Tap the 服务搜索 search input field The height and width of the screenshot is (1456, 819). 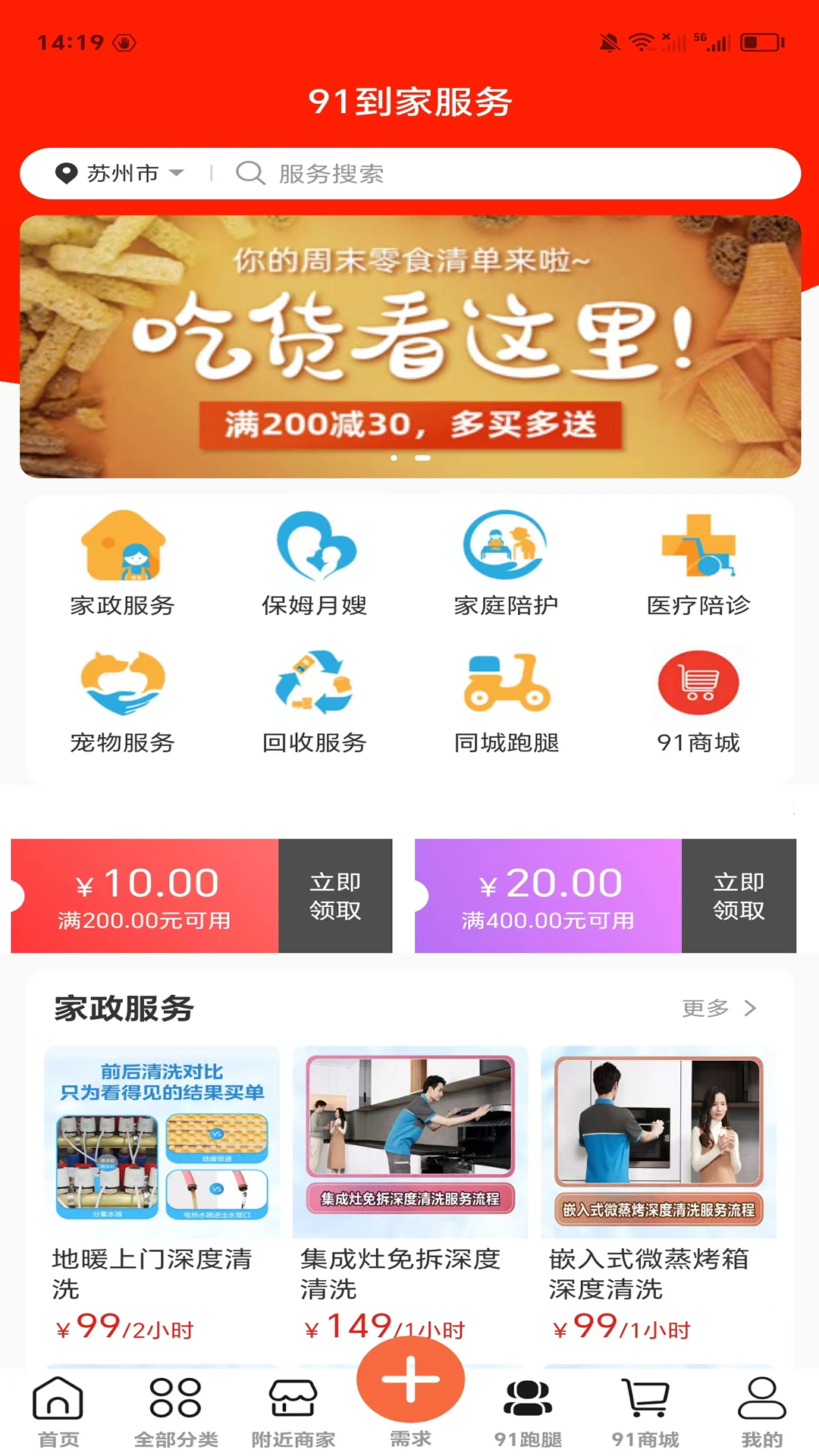(x=455, y=173)
